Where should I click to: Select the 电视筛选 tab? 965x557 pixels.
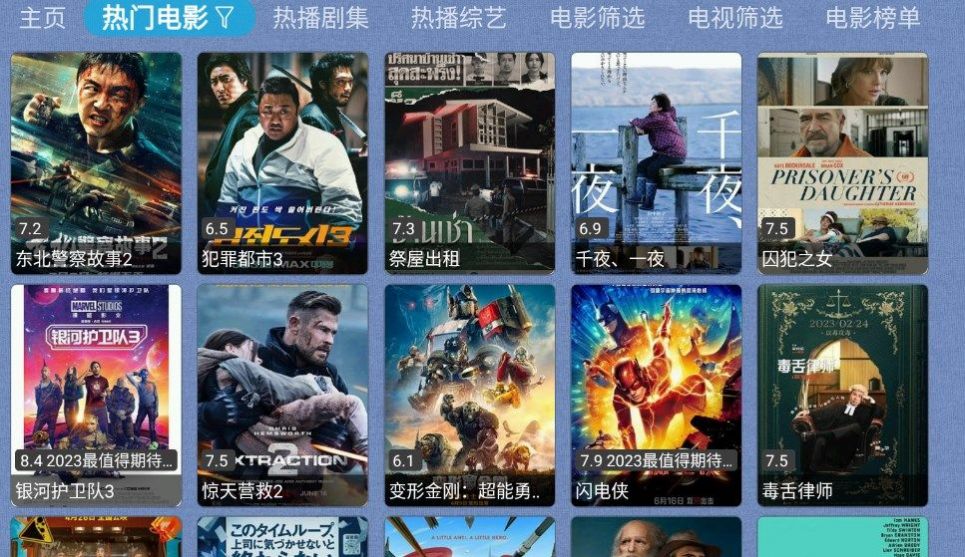pos(735,18)
